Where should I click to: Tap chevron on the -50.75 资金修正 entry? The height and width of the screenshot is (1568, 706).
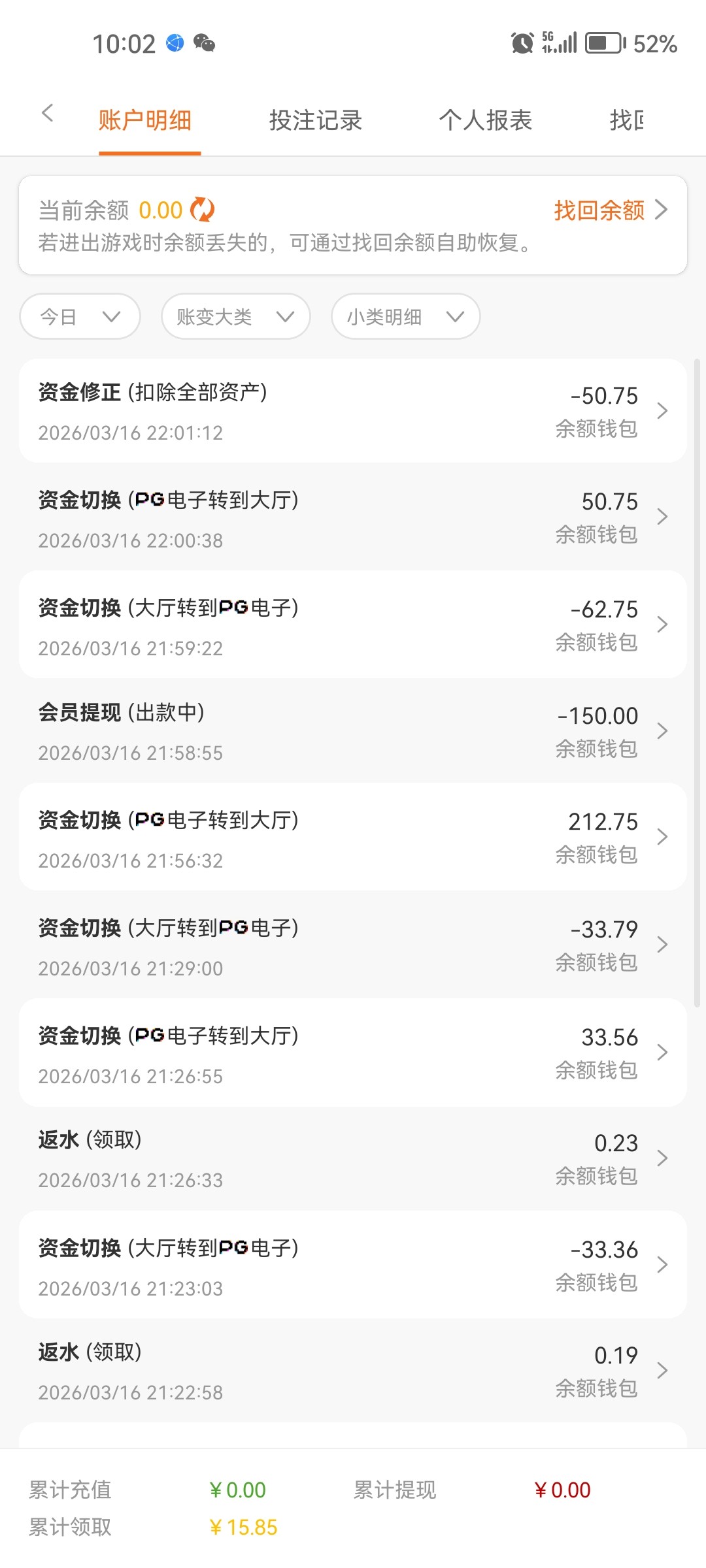[x=663, y=410]
